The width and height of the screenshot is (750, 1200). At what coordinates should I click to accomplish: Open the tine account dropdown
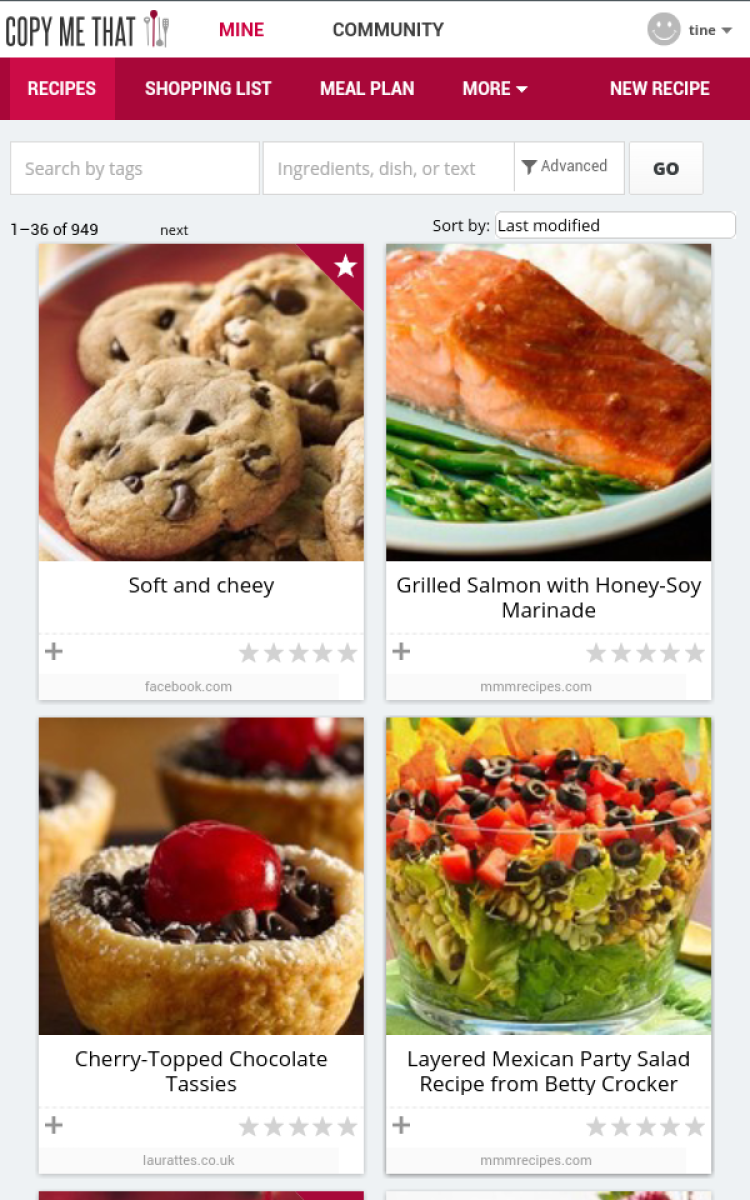click(x=691, y=30)
